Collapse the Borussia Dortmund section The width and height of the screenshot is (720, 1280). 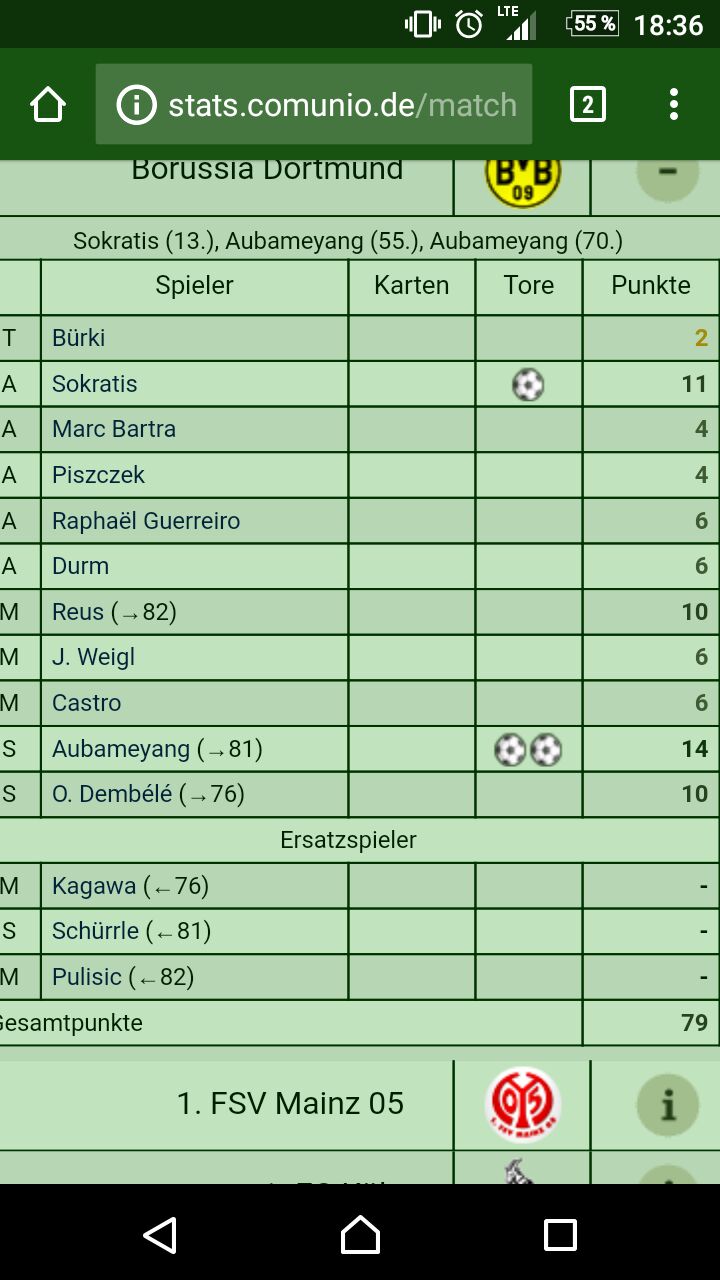pos(667,174)
